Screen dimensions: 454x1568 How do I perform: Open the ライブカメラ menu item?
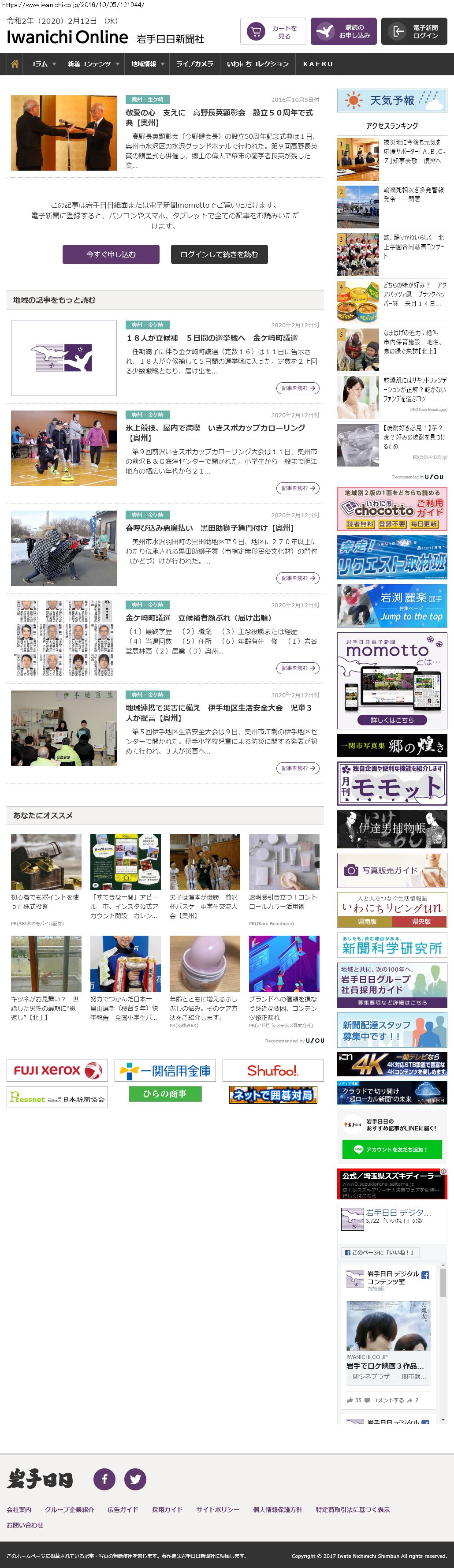click(x=194, y=64)
